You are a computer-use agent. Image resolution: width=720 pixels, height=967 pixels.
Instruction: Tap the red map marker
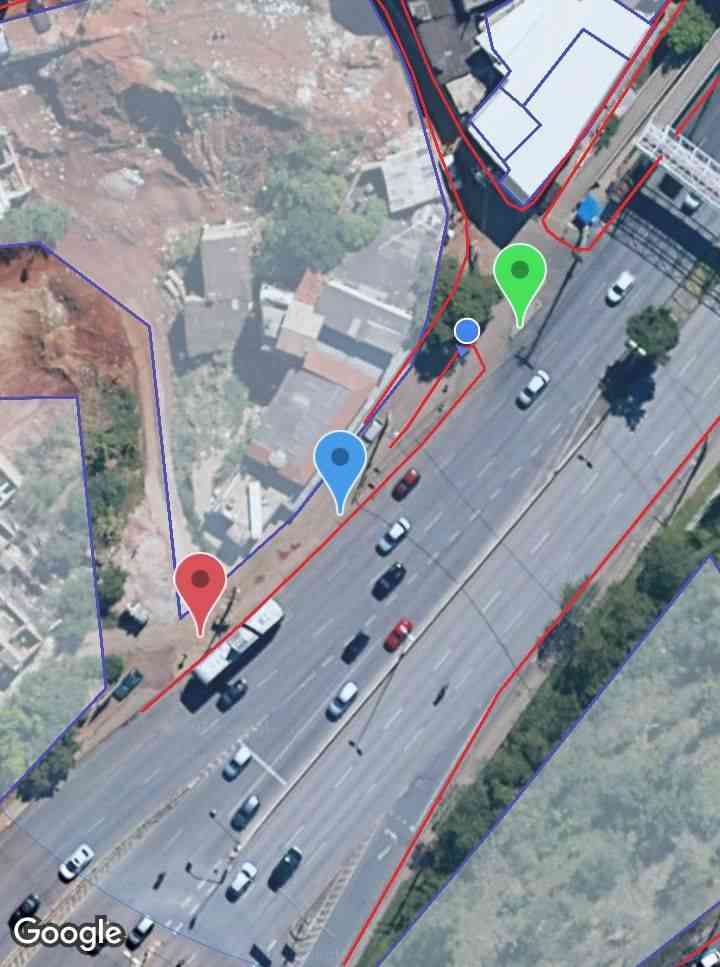coord(200,584)
